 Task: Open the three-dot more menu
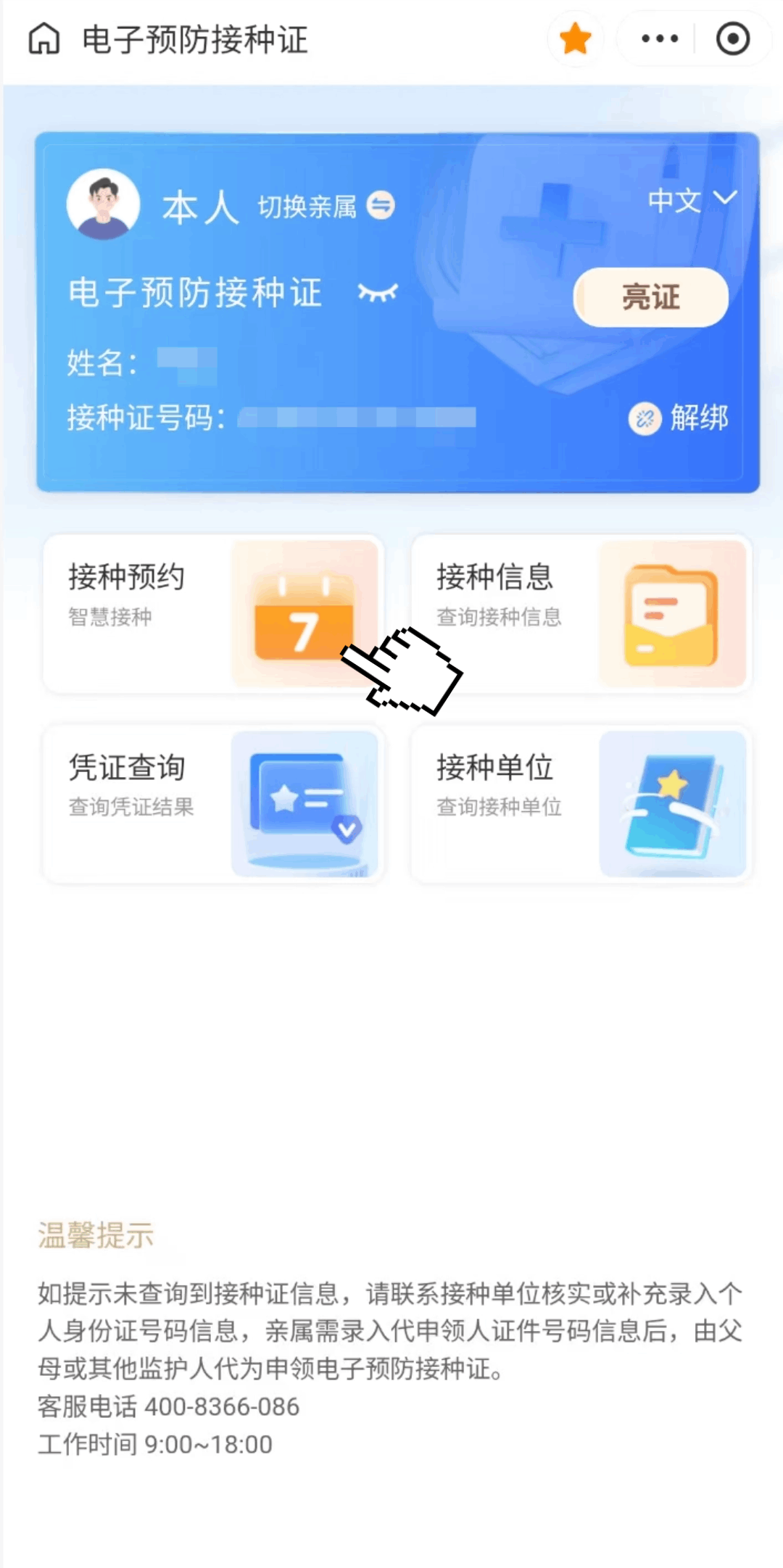click(x=660, y=39)
